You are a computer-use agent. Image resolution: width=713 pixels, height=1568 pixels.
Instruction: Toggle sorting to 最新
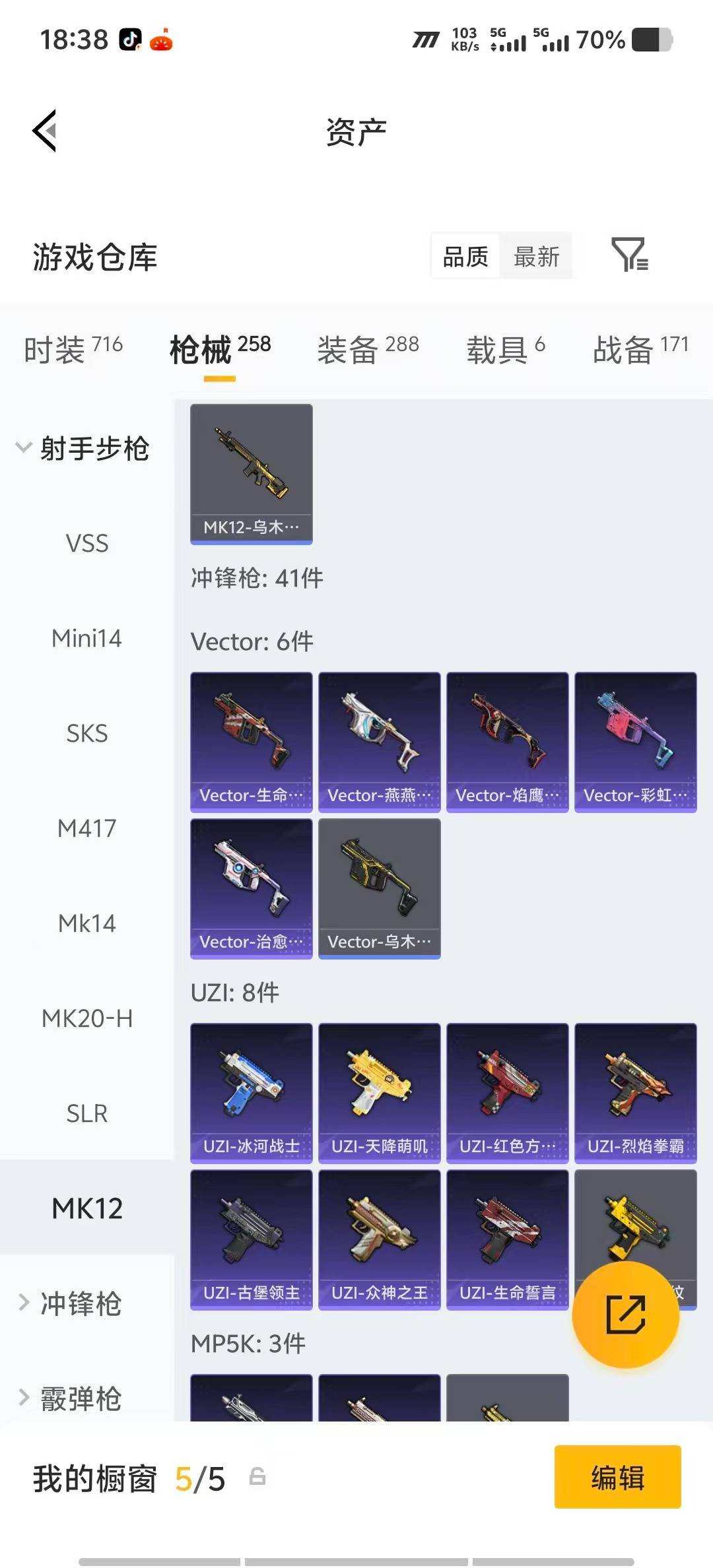point(537,257)
